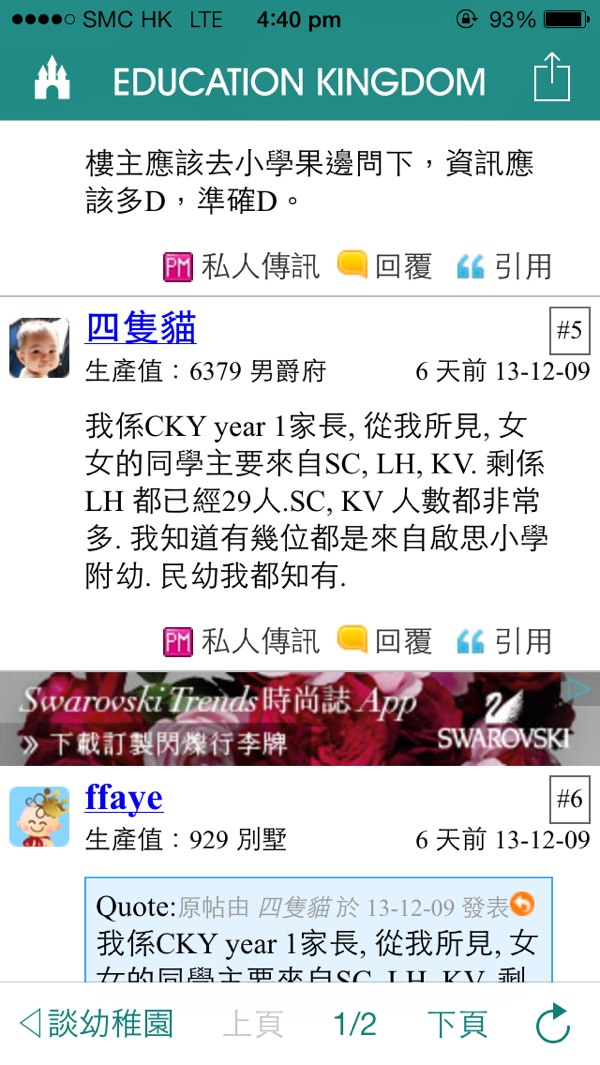Send private message to 四隻貓
The width and height of the screenshot is (600, 1065).
click(241, 641)
